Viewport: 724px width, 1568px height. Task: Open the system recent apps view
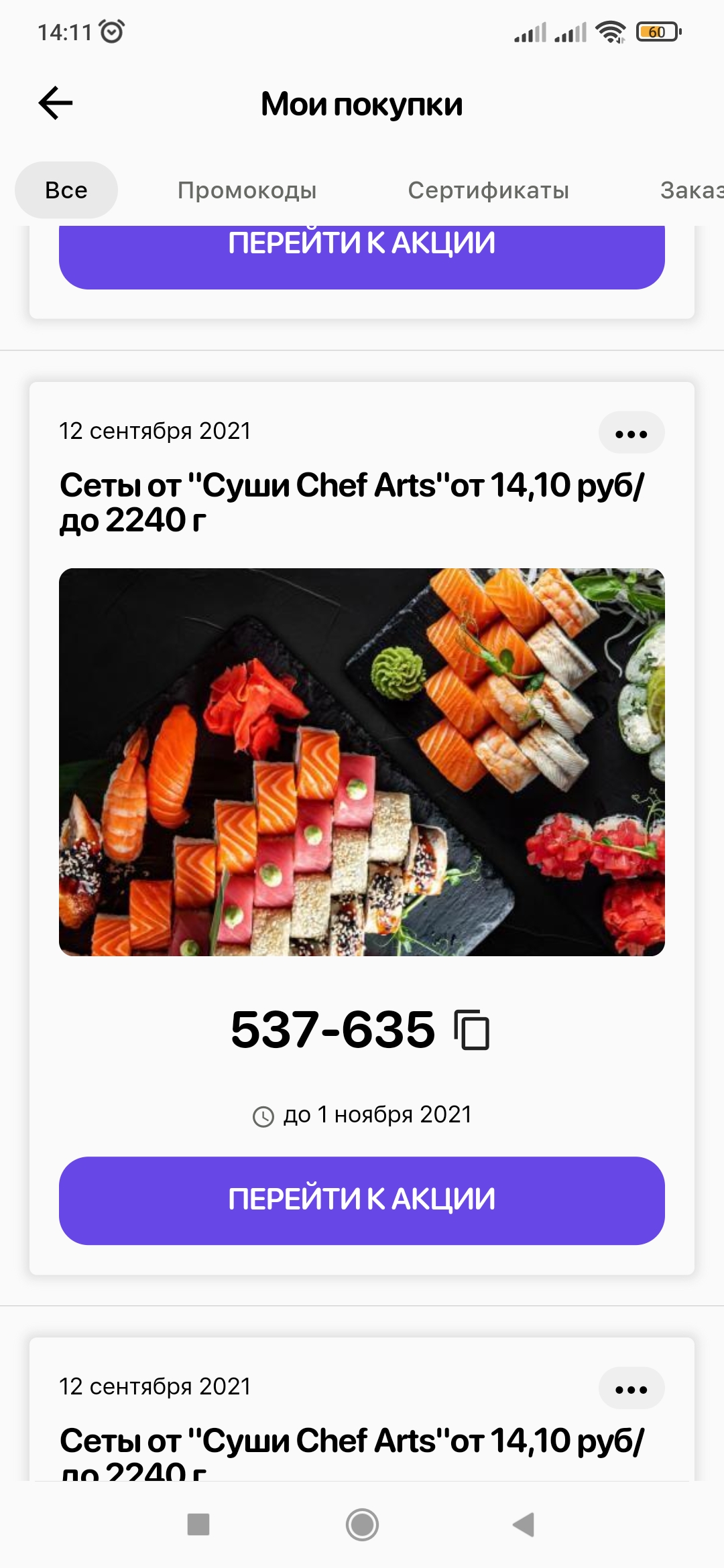click(198, 1524)
